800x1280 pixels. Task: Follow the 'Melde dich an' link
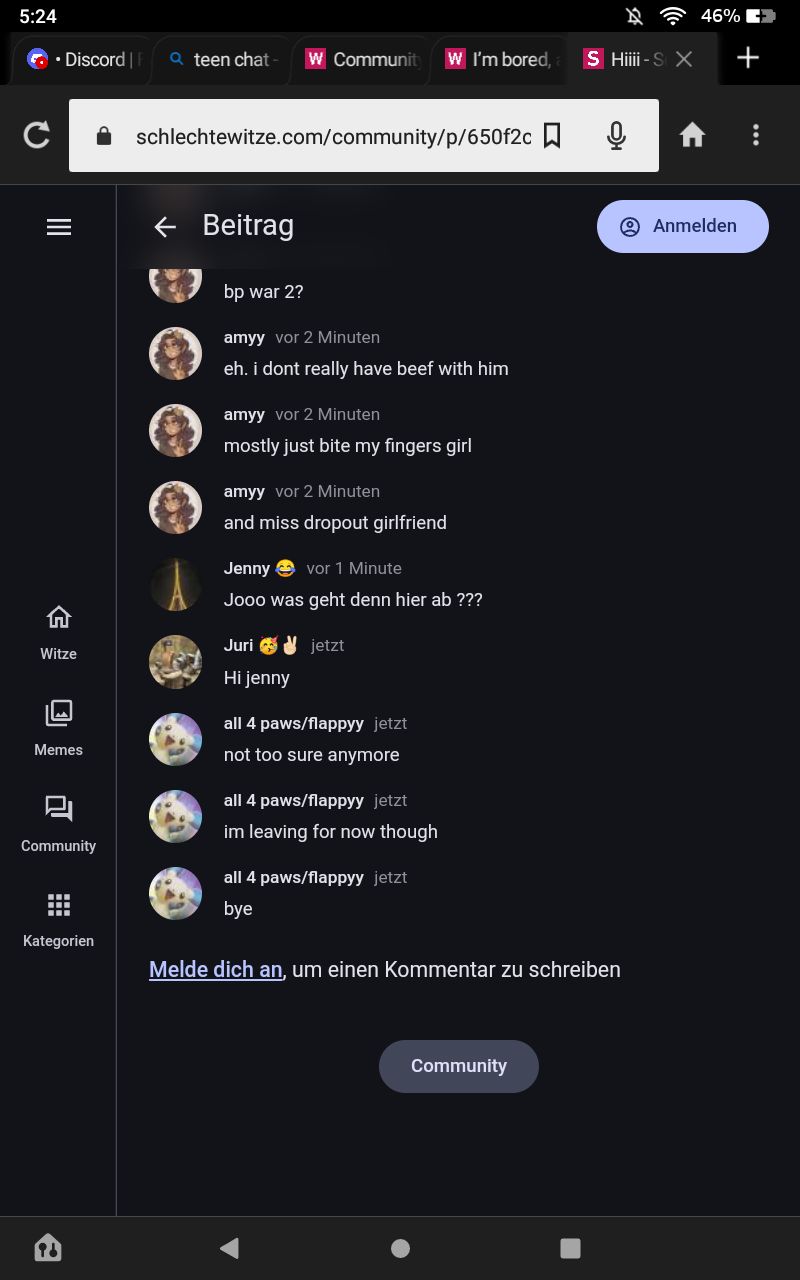tap(215, 969)
